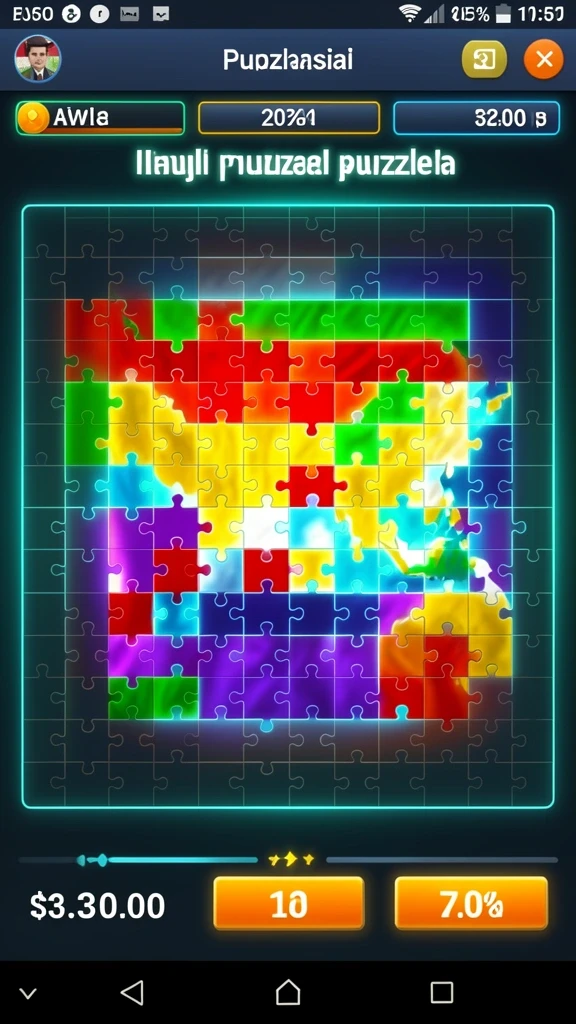Tap the orange 7.0% button
The image size is (576, 1024).
click(471, 903)
